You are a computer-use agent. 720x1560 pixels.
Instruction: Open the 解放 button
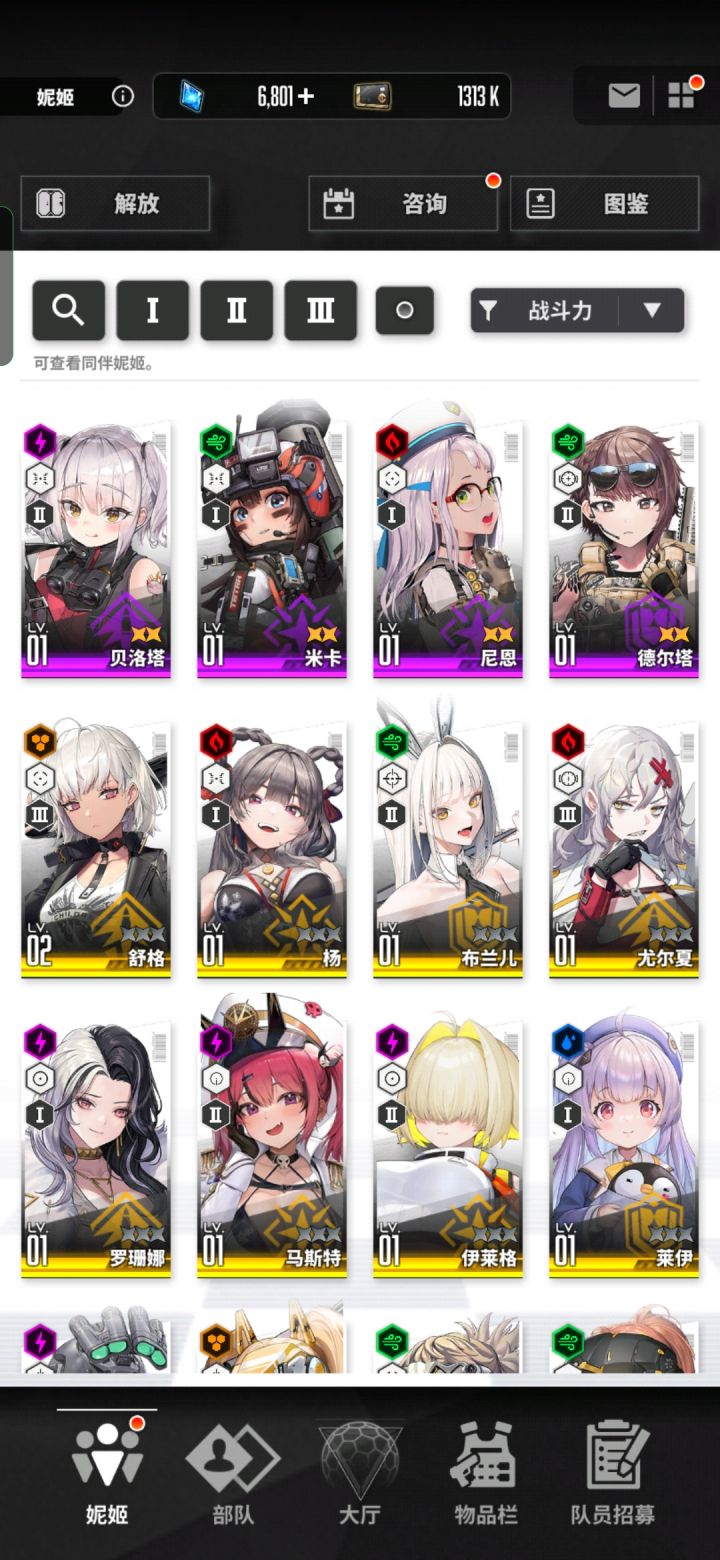116,204
